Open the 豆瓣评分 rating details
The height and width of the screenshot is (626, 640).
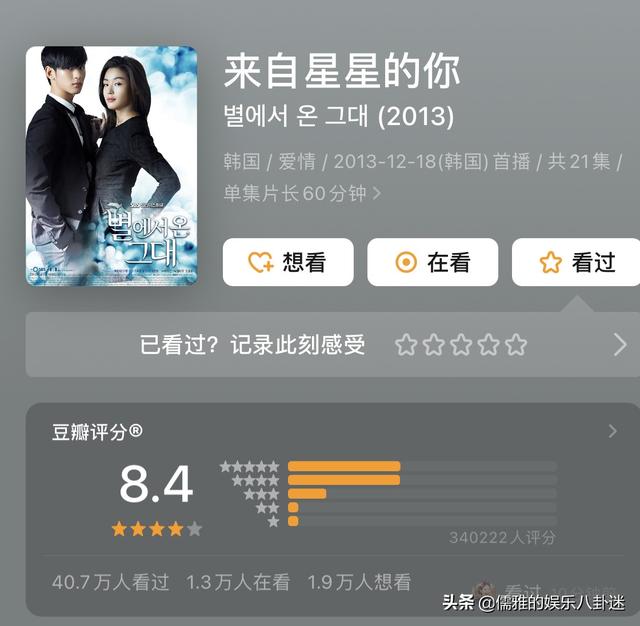(x=612, y=432)
